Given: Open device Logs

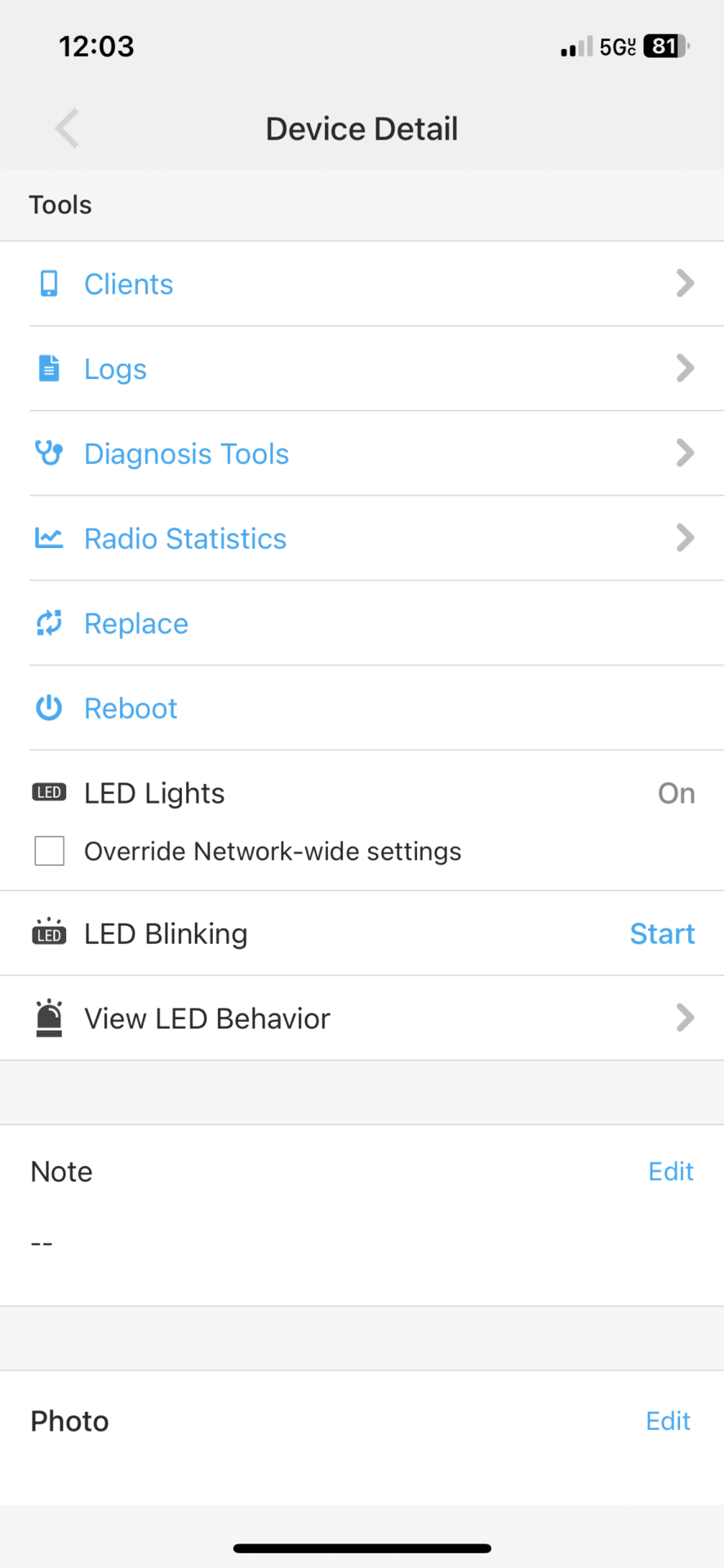Looking at the screenshot, I should tap(362, 368).
